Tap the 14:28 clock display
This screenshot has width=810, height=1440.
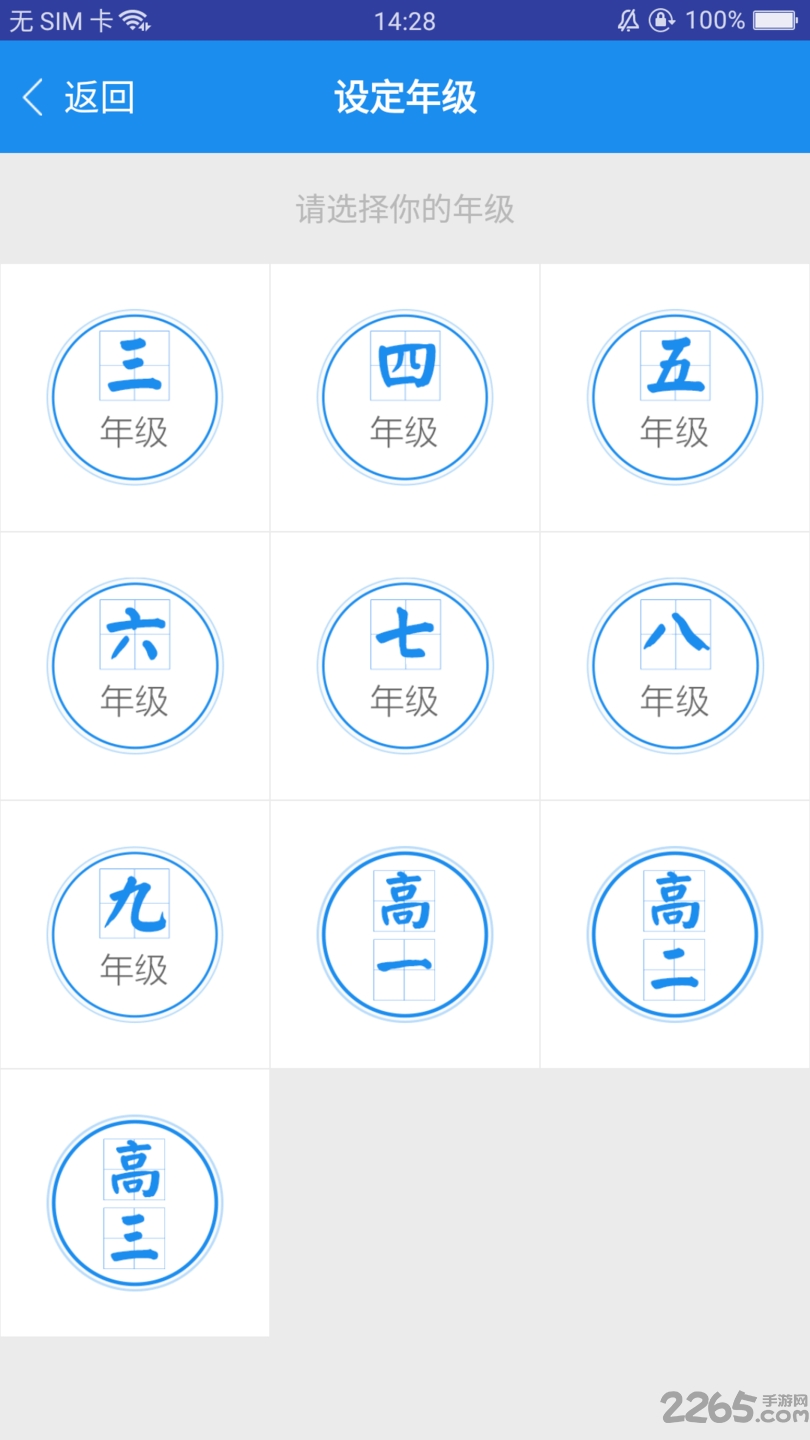coord(404,18)
